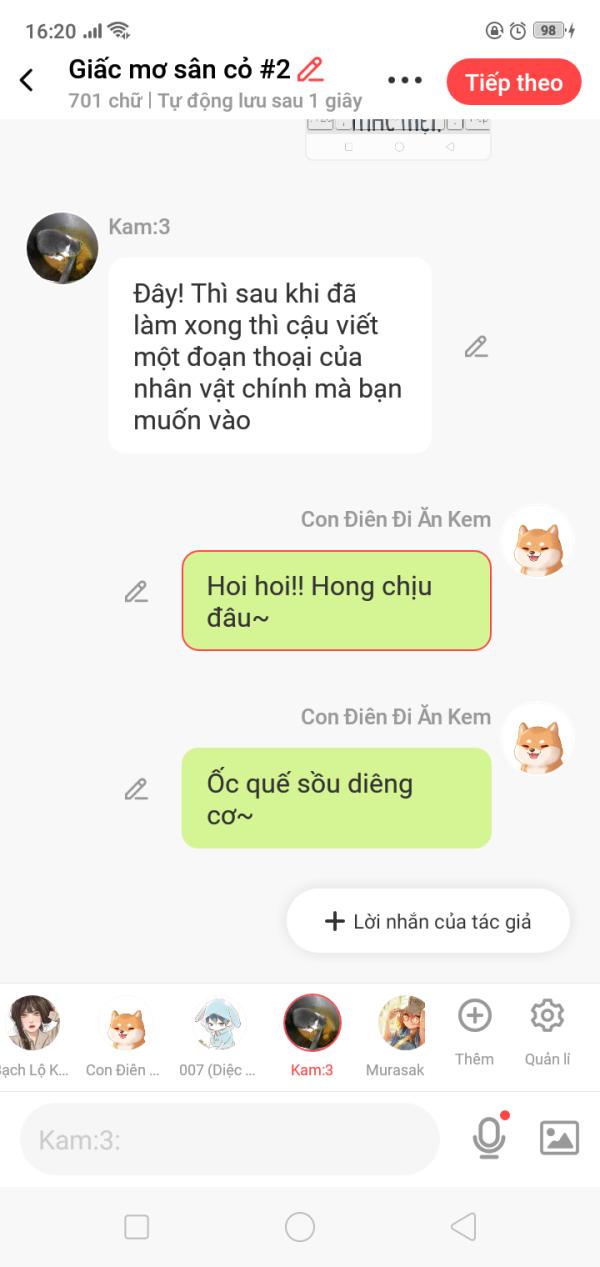Open the three-dot overflow menu
The height and width of the screenshot is (1267, 600).
(405, 81)
